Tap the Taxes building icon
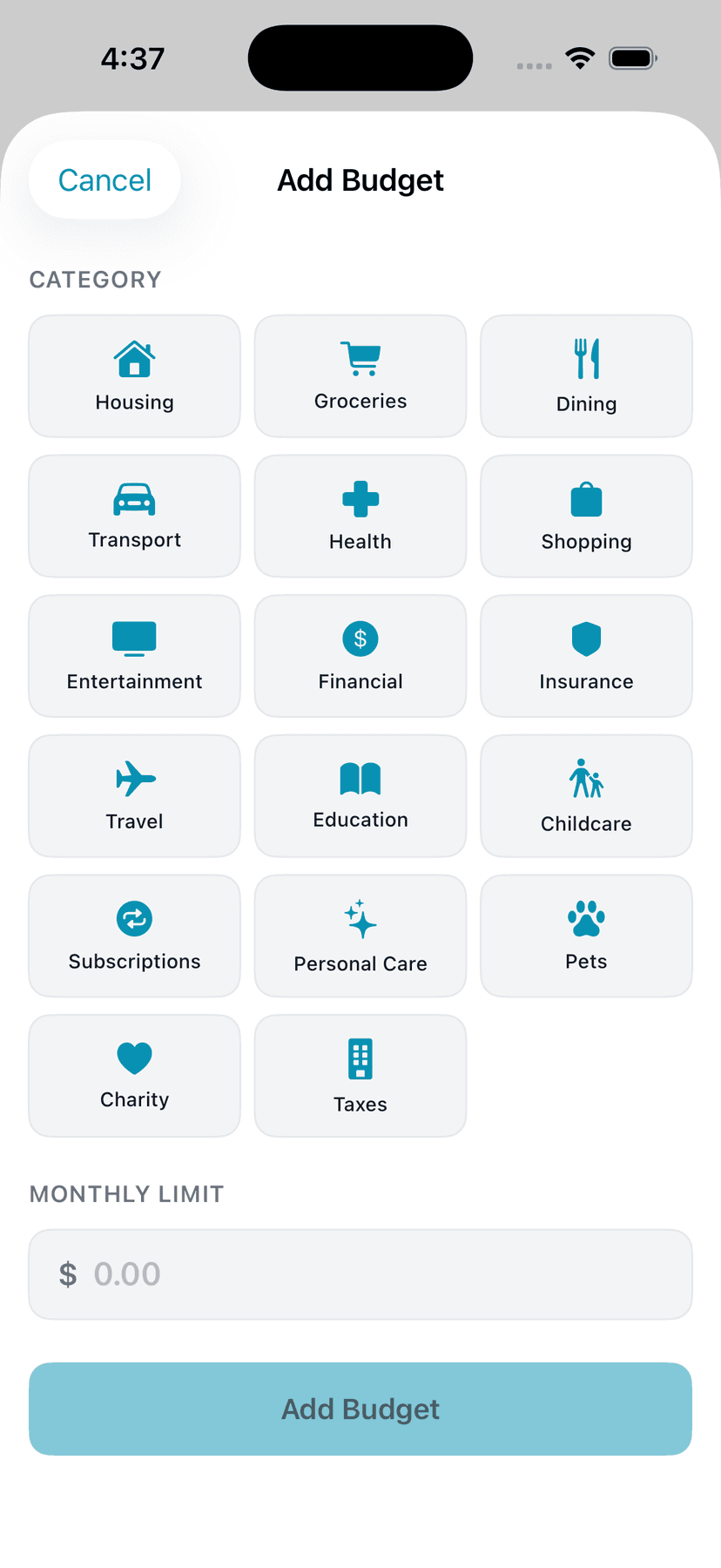 click(x=360, y=1058)
